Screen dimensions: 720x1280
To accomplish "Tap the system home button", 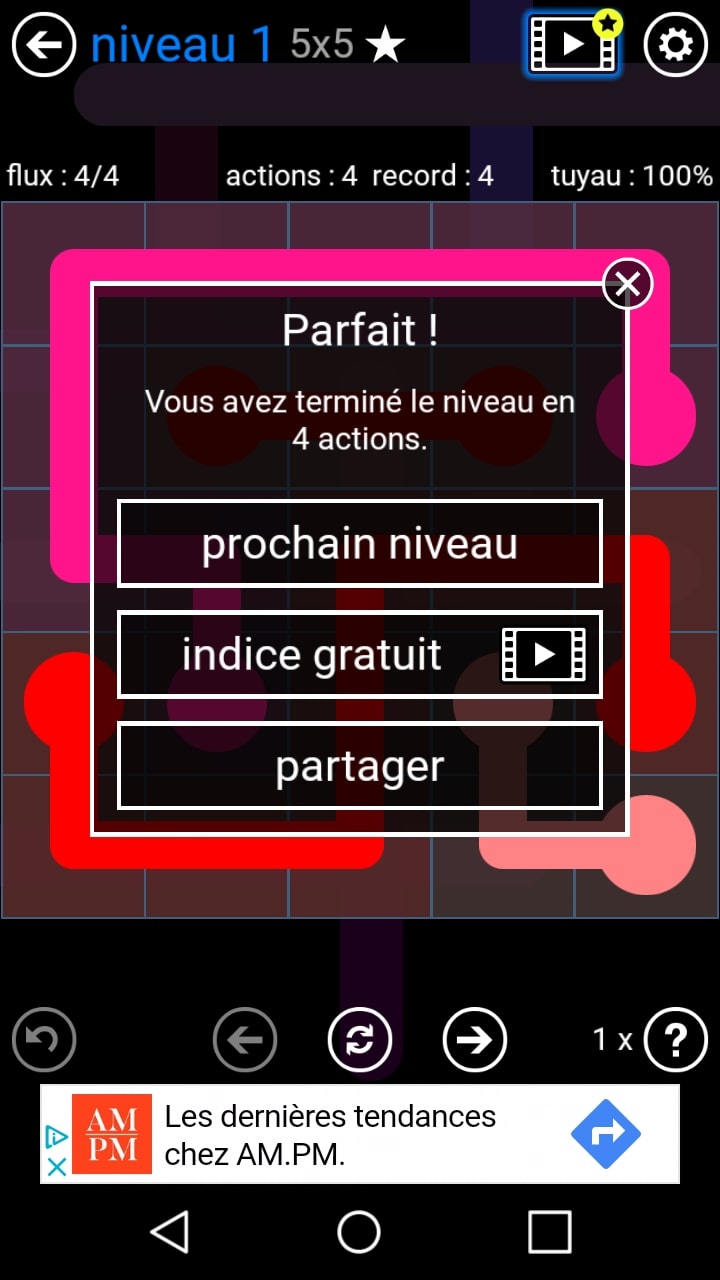I will (359, 1231).
